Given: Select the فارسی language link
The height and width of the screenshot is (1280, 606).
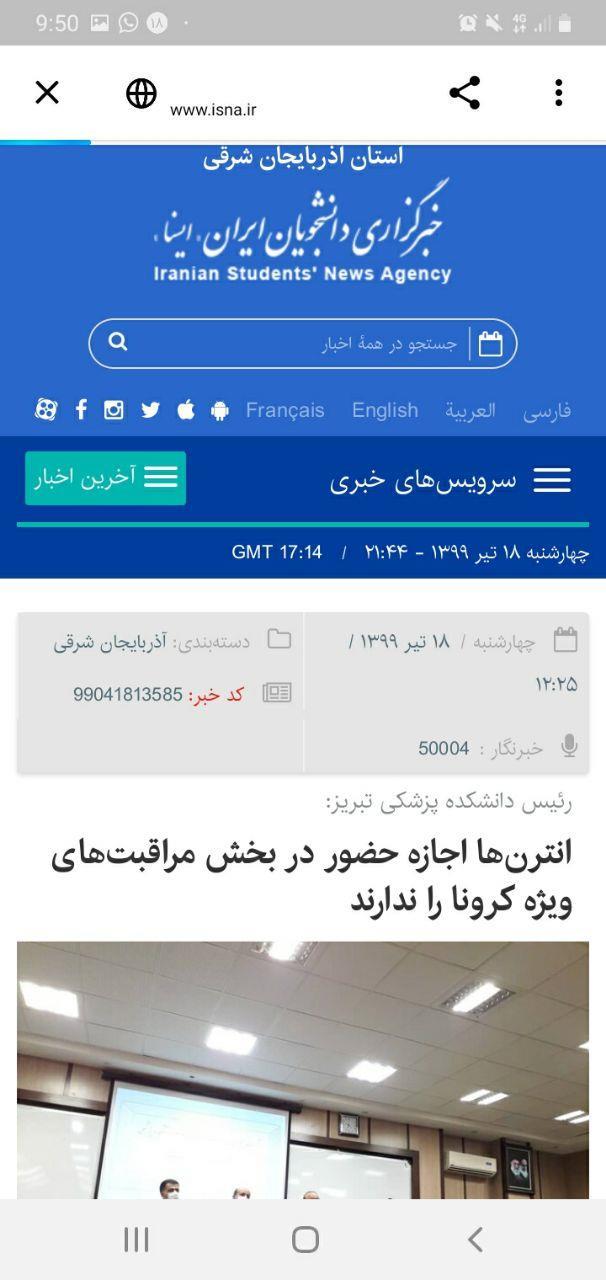Looking at the screenshot, I should point(547,411).
